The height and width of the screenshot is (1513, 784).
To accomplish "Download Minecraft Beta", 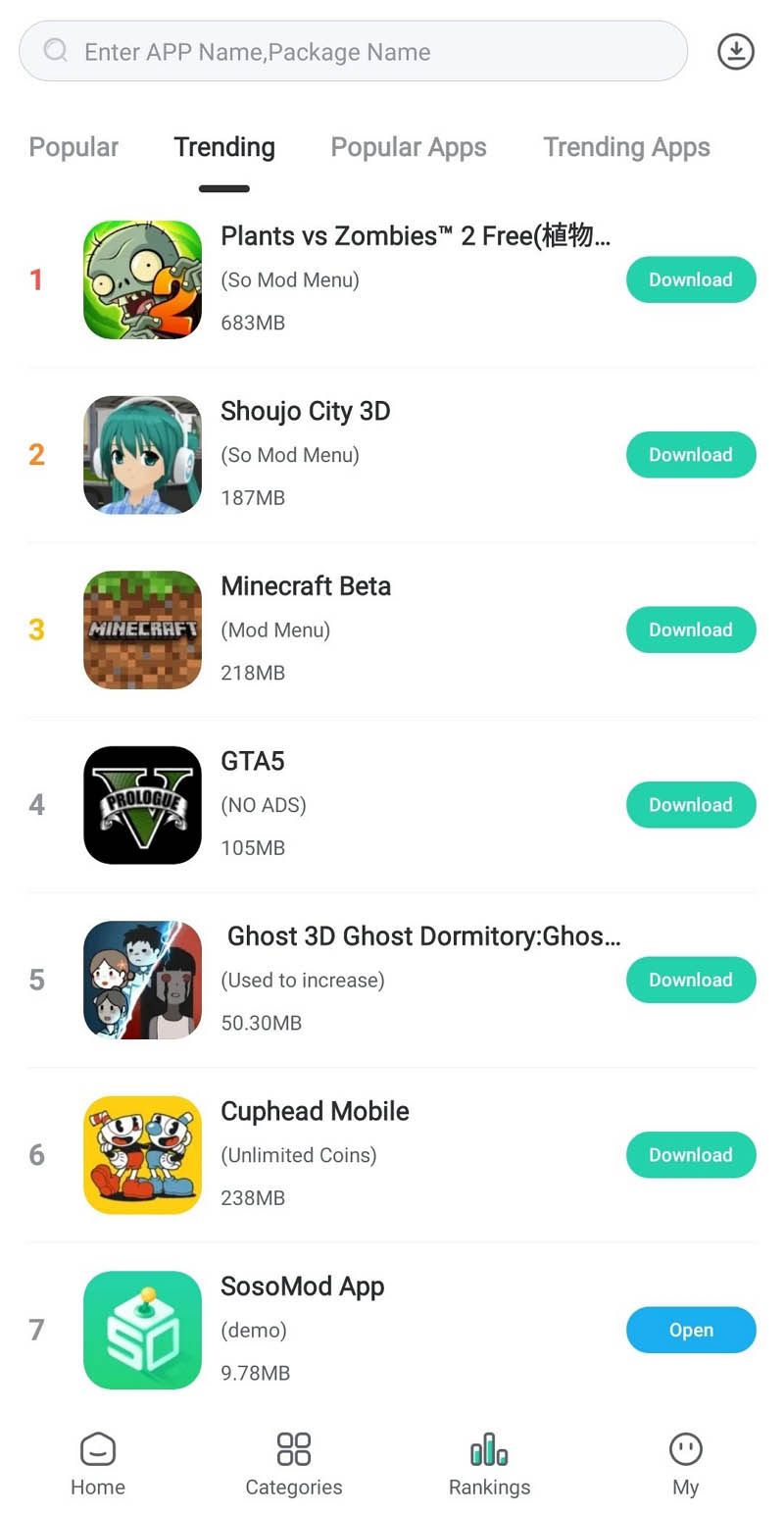I will (691, 630).
